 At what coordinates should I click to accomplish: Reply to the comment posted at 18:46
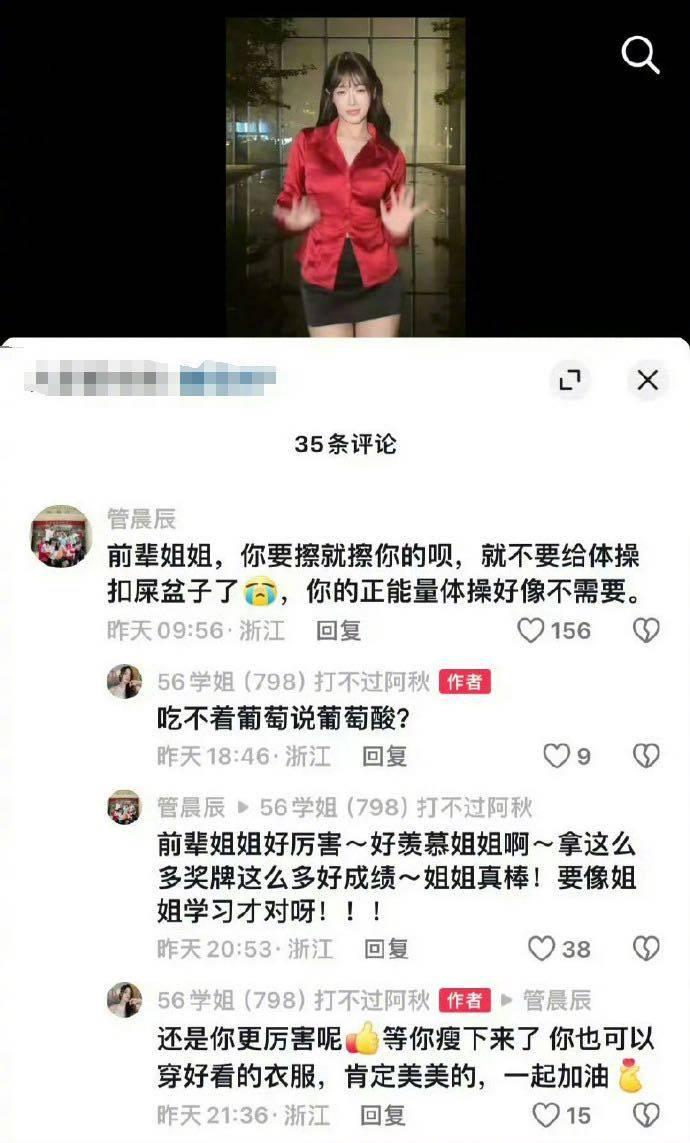tap(385, 756)
